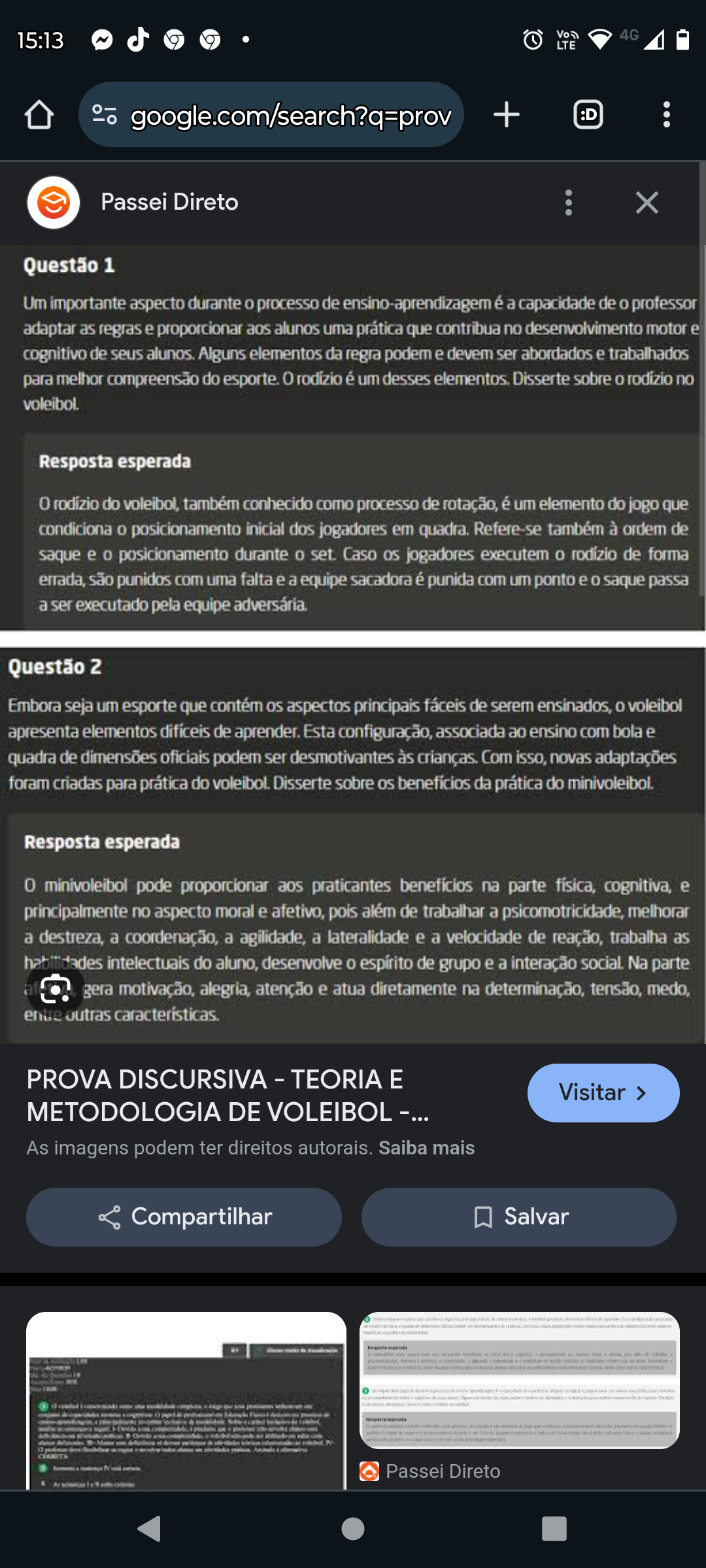Close the Passei Direto image viewer
Viewport: 706px width, 1568px height.
(x=647, y=203)
